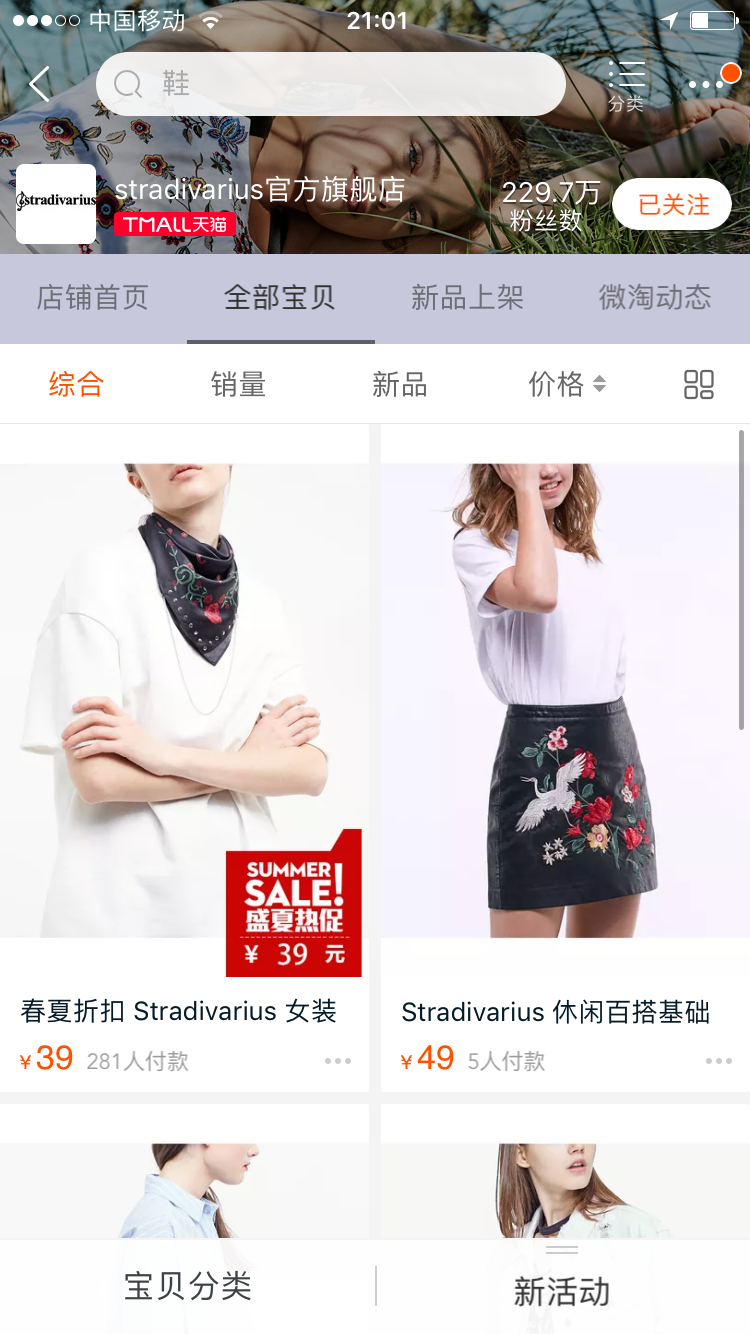Image resolution: width=750 pixels, height=1334 pixels.
Task: Sort by 价格
Action: [x=566, y=384]
